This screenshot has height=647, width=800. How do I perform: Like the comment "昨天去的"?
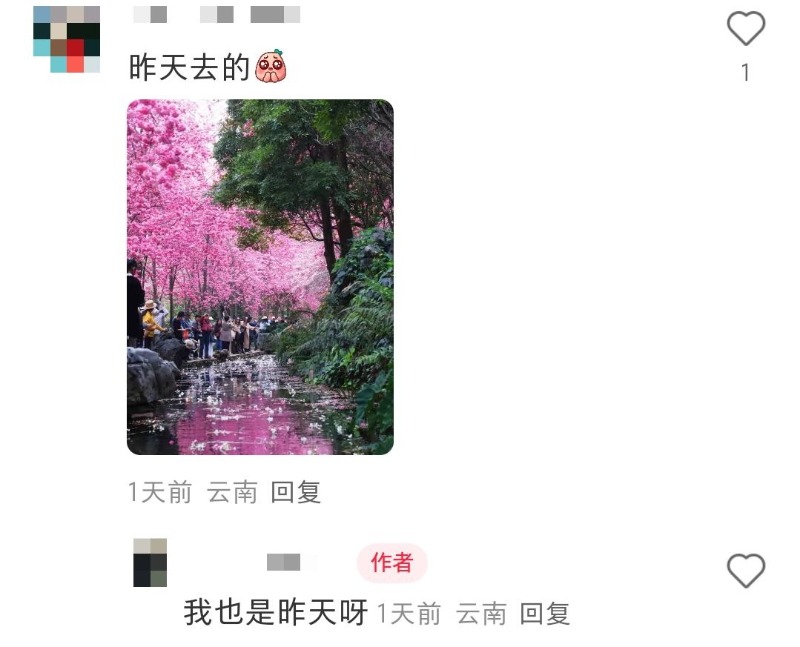click(745, 29)
